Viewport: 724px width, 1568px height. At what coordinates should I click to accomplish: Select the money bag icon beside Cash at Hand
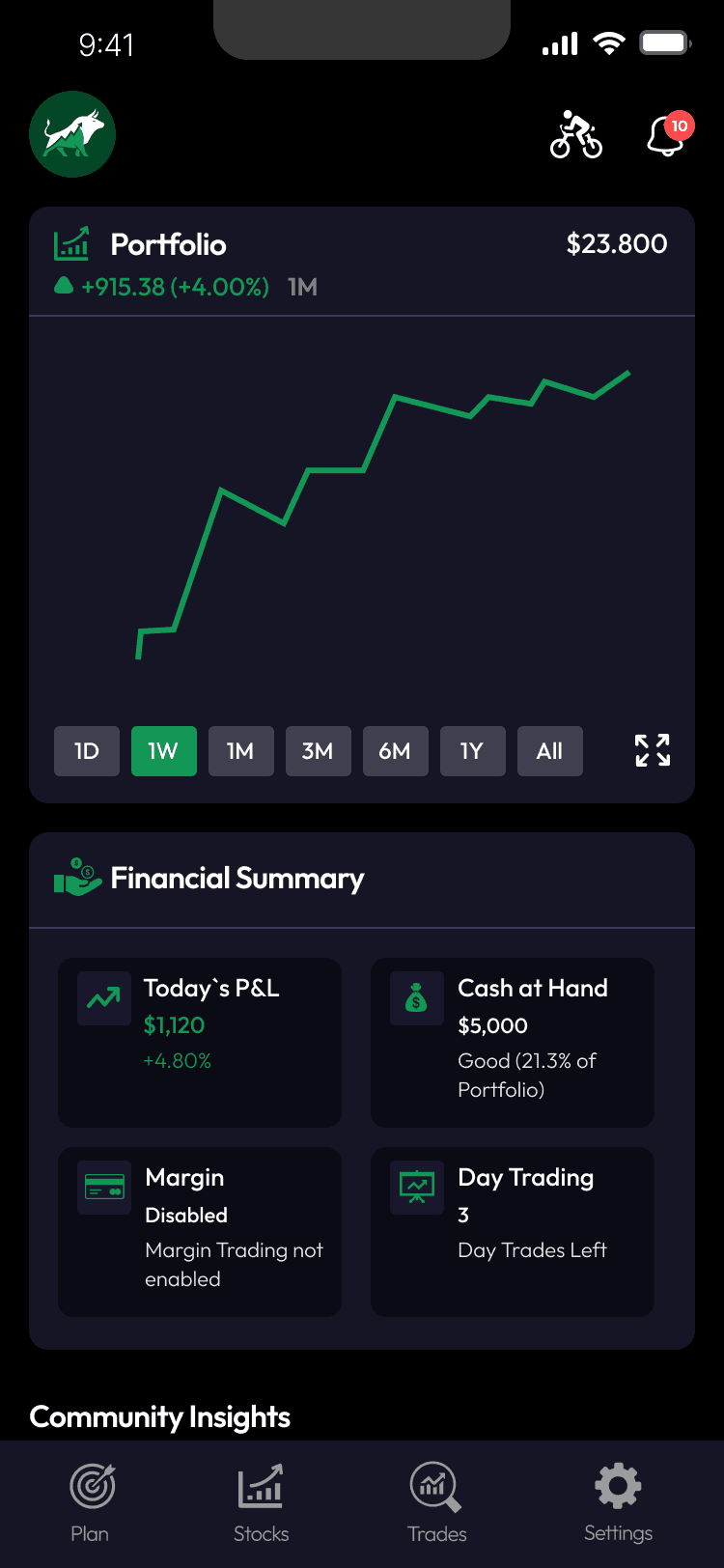pyautogui.click(x=416, y=997)
